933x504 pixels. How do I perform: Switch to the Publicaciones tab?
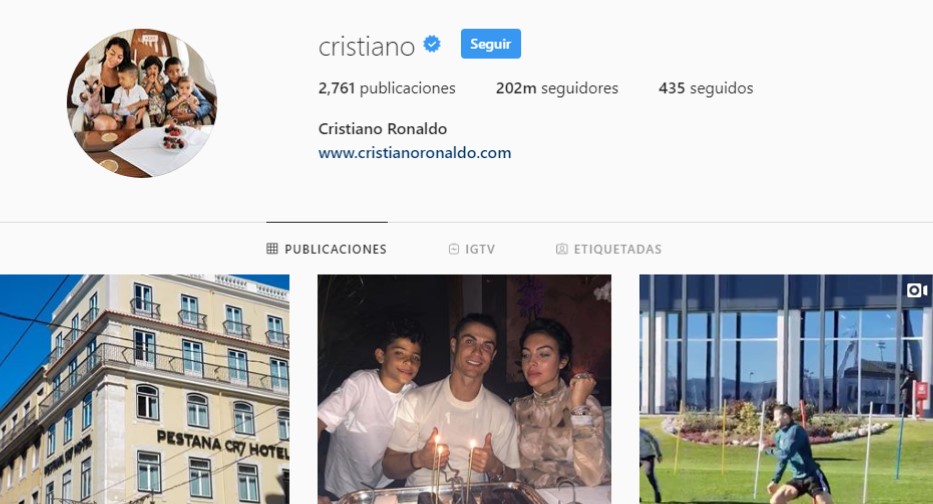pos(327,249)
